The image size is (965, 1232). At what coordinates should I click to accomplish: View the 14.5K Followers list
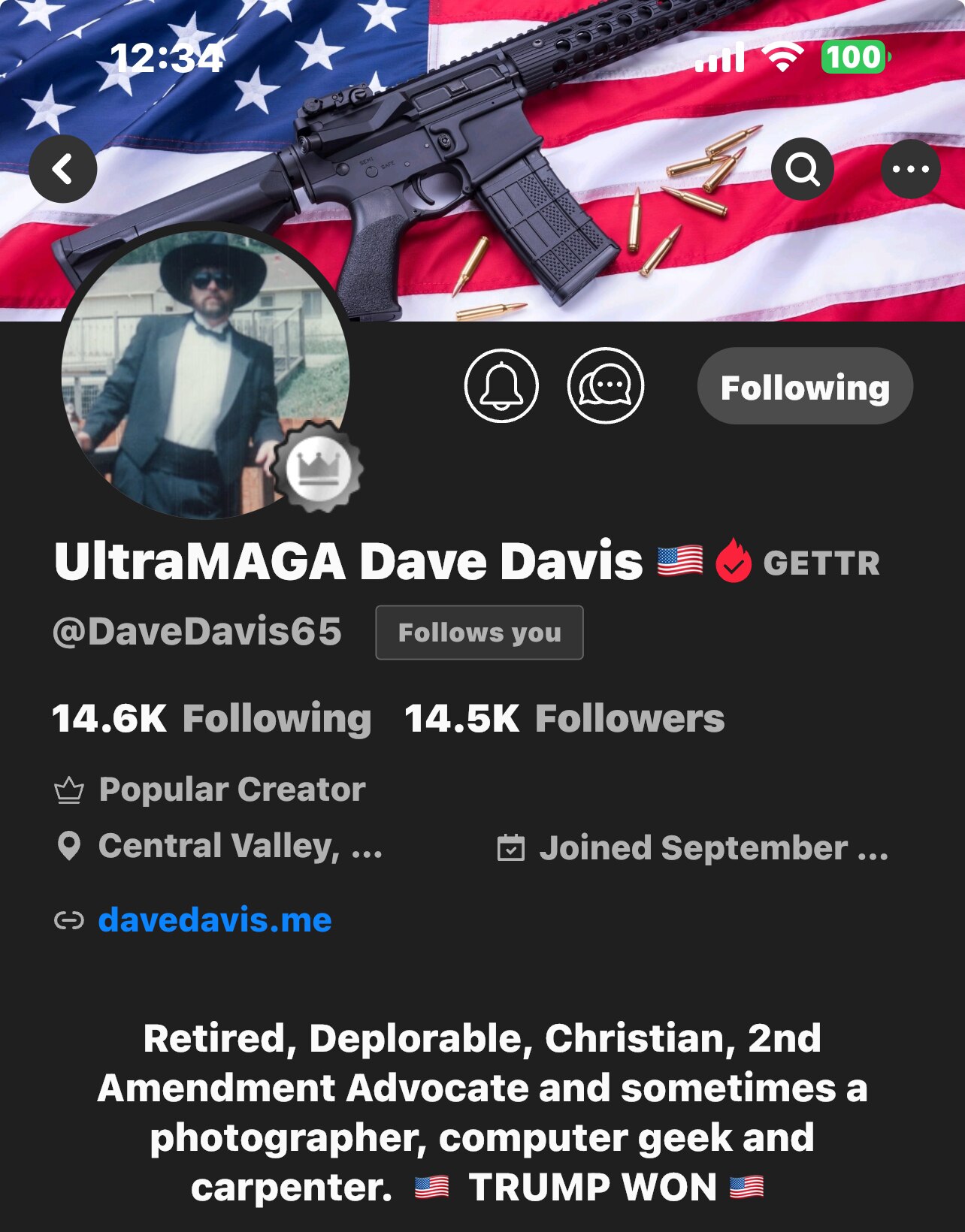point(564,720)
